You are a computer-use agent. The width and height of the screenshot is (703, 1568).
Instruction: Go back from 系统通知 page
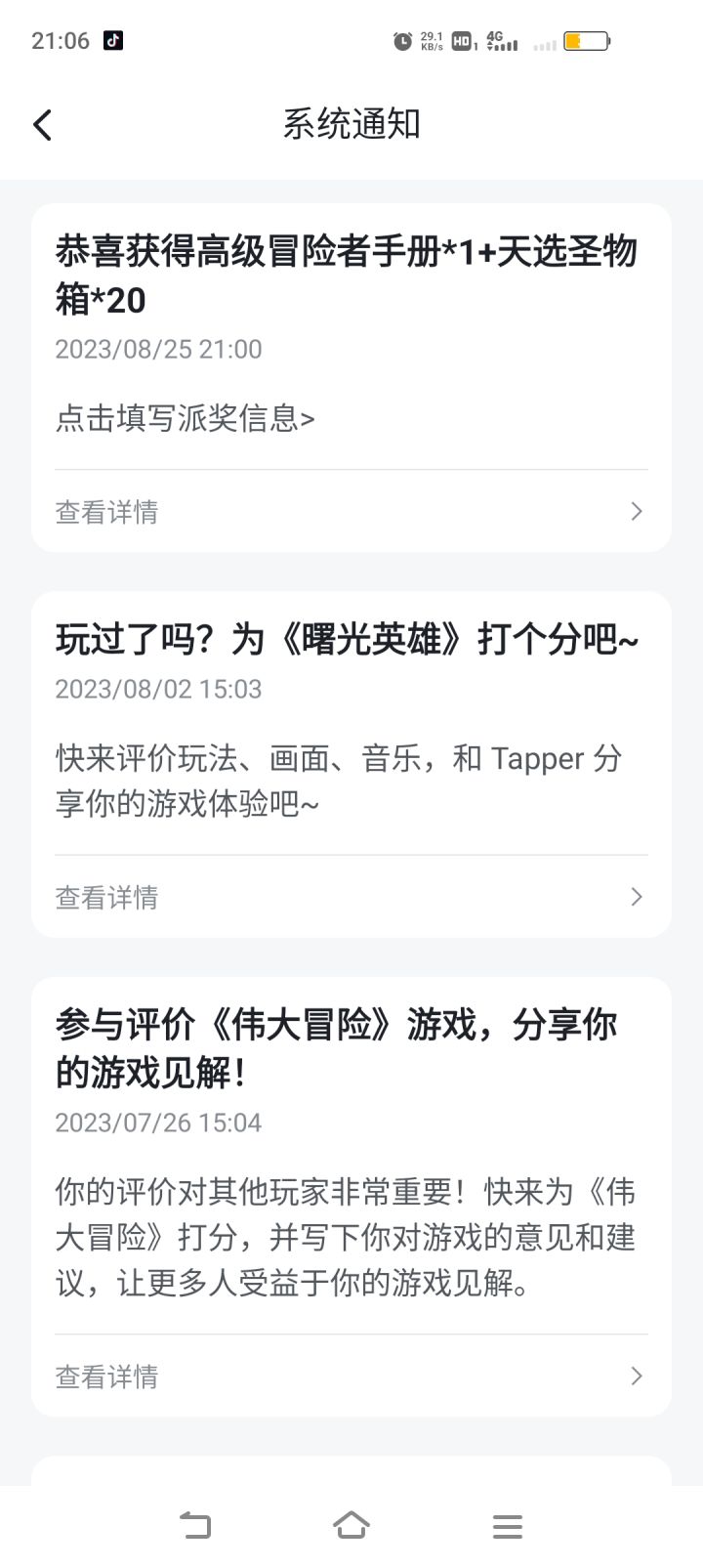pos(42,125)
